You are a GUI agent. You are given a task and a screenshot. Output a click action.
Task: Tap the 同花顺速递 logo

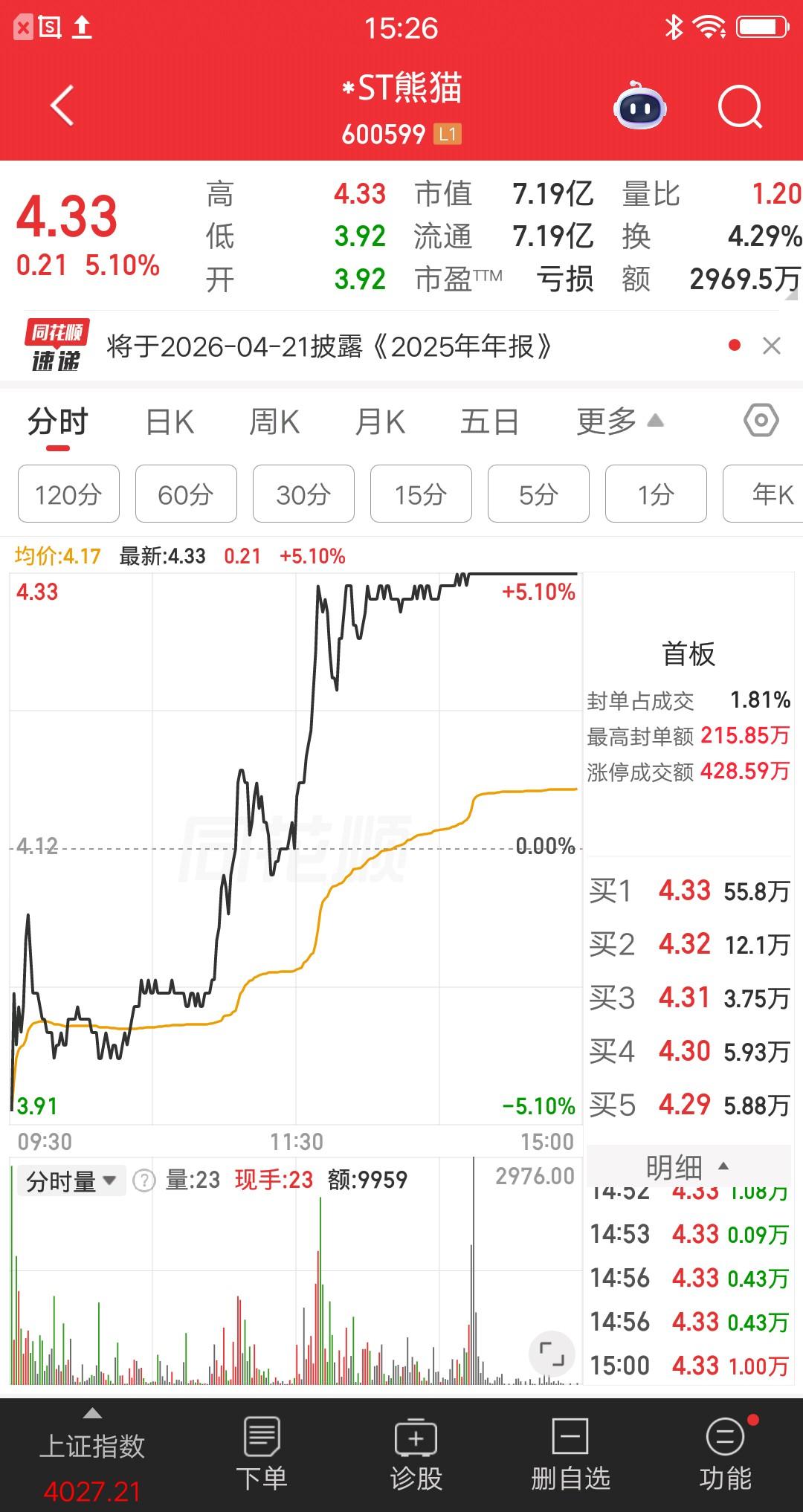[56, 346]
